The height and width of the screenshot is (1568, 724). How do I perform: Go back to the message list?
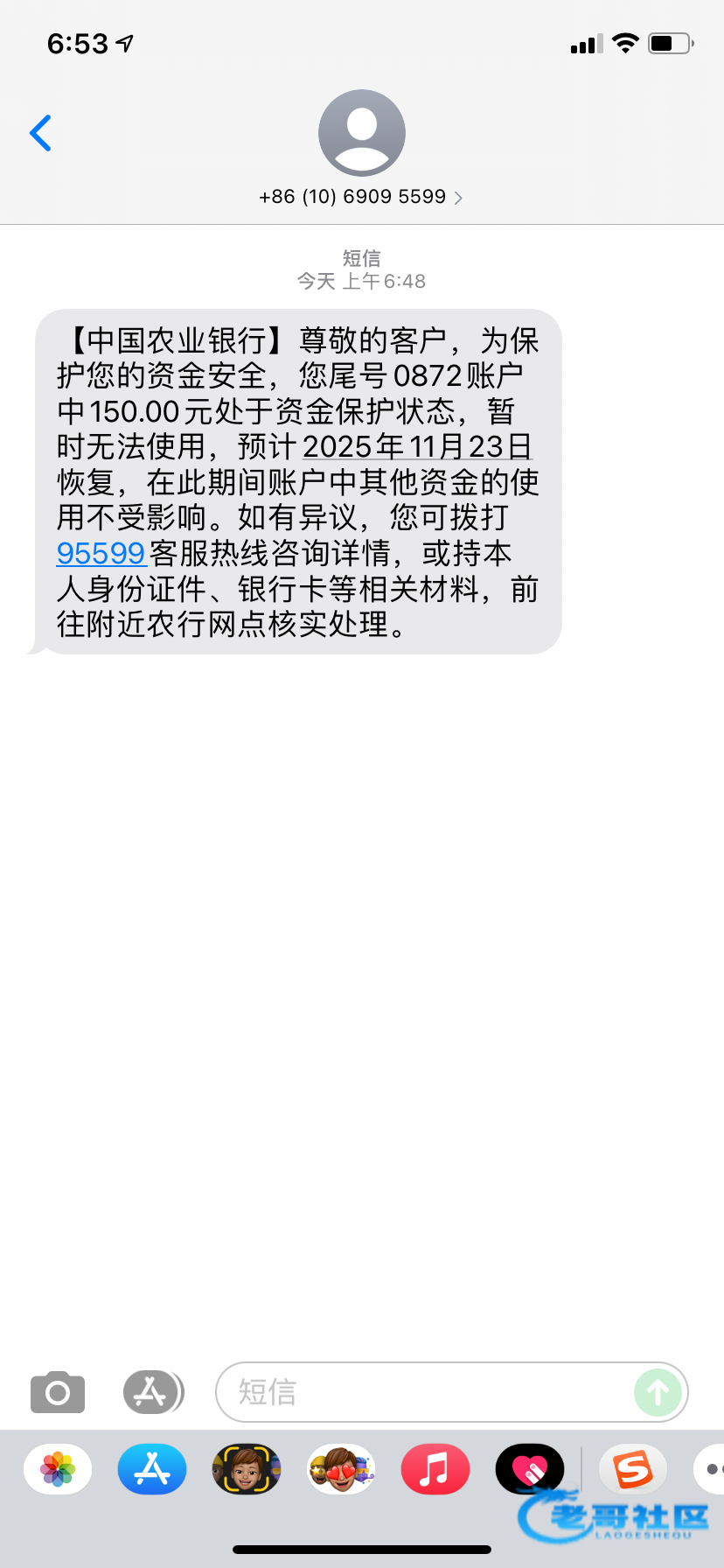[40, 133]
